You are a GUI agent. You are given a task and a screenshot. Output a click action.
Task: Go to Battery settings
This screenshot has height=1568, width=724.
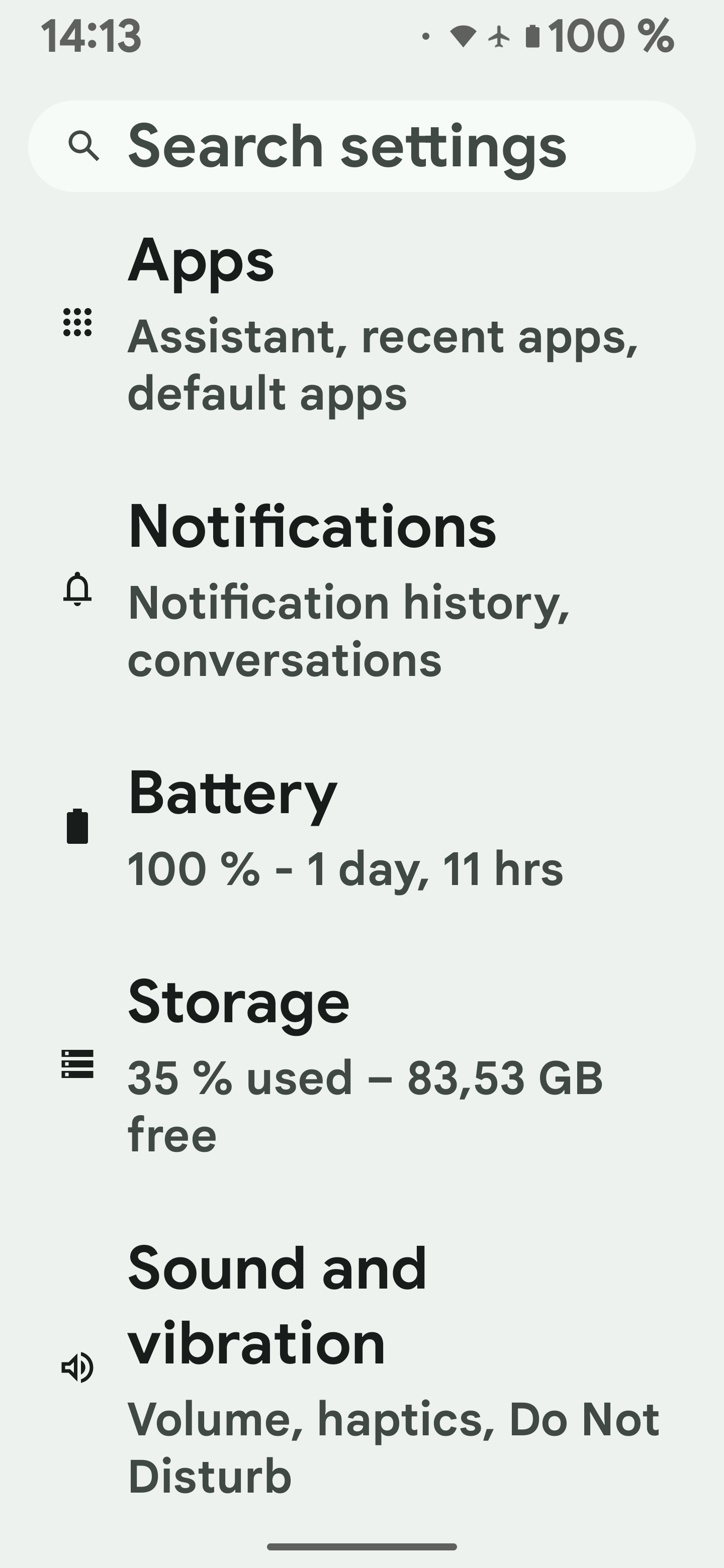click(361, 826)
